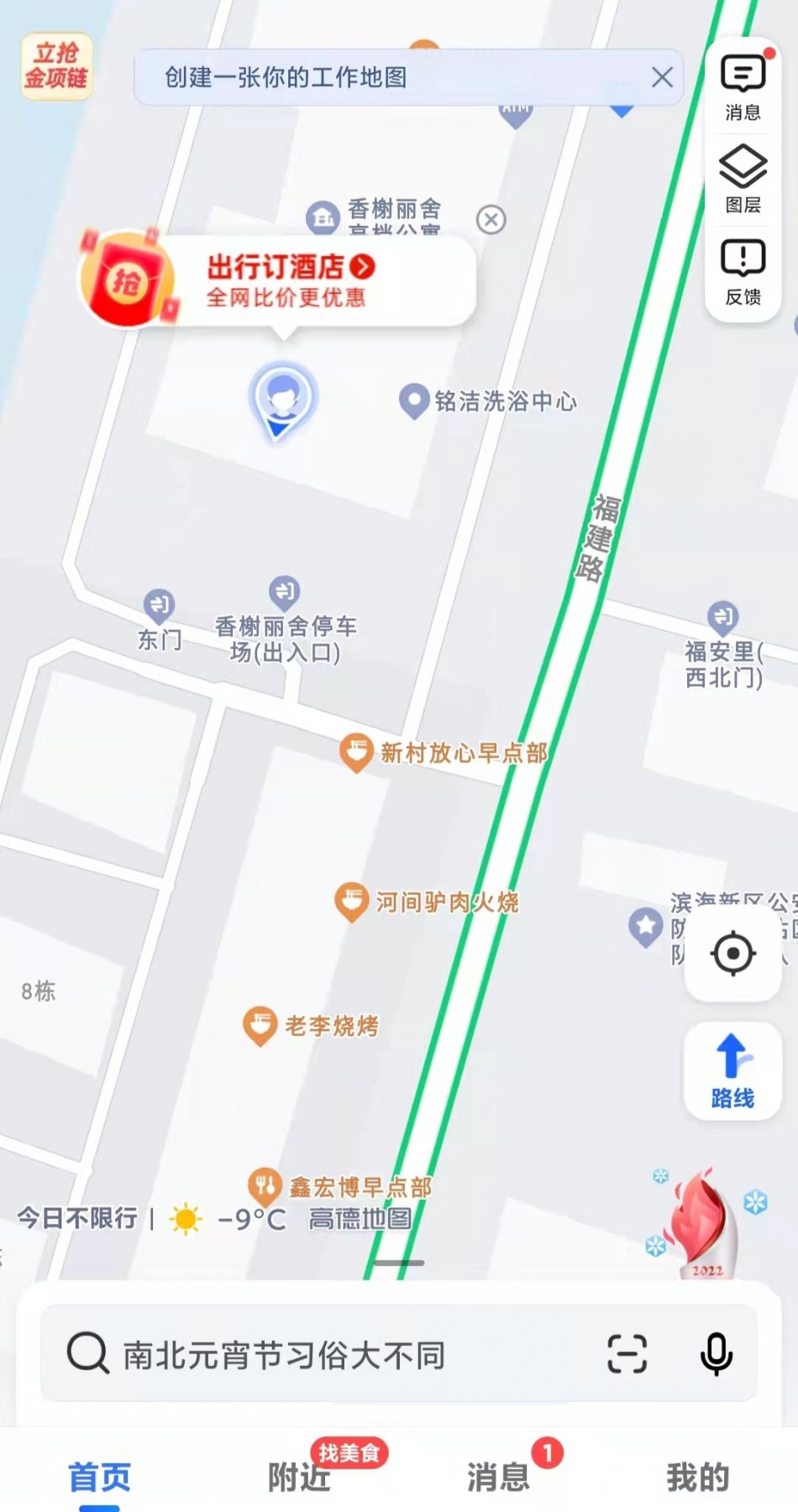Viewport: 798px width, 1512px height.
Task: Switch to the 我的 tab
Action: coord(697,1477)
